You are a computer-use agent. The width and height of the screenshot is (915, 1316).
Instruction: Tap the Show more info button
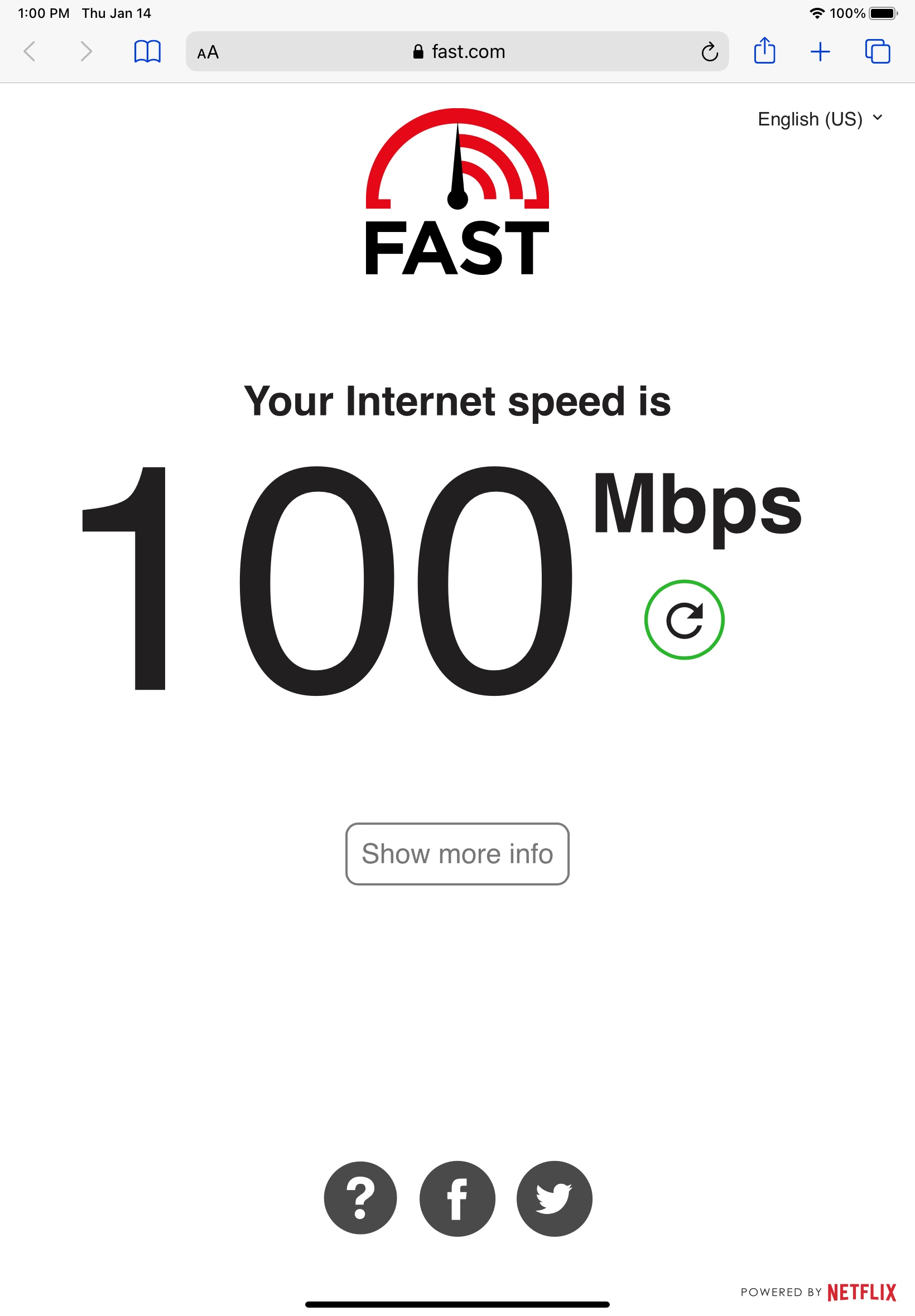point(457,854)
